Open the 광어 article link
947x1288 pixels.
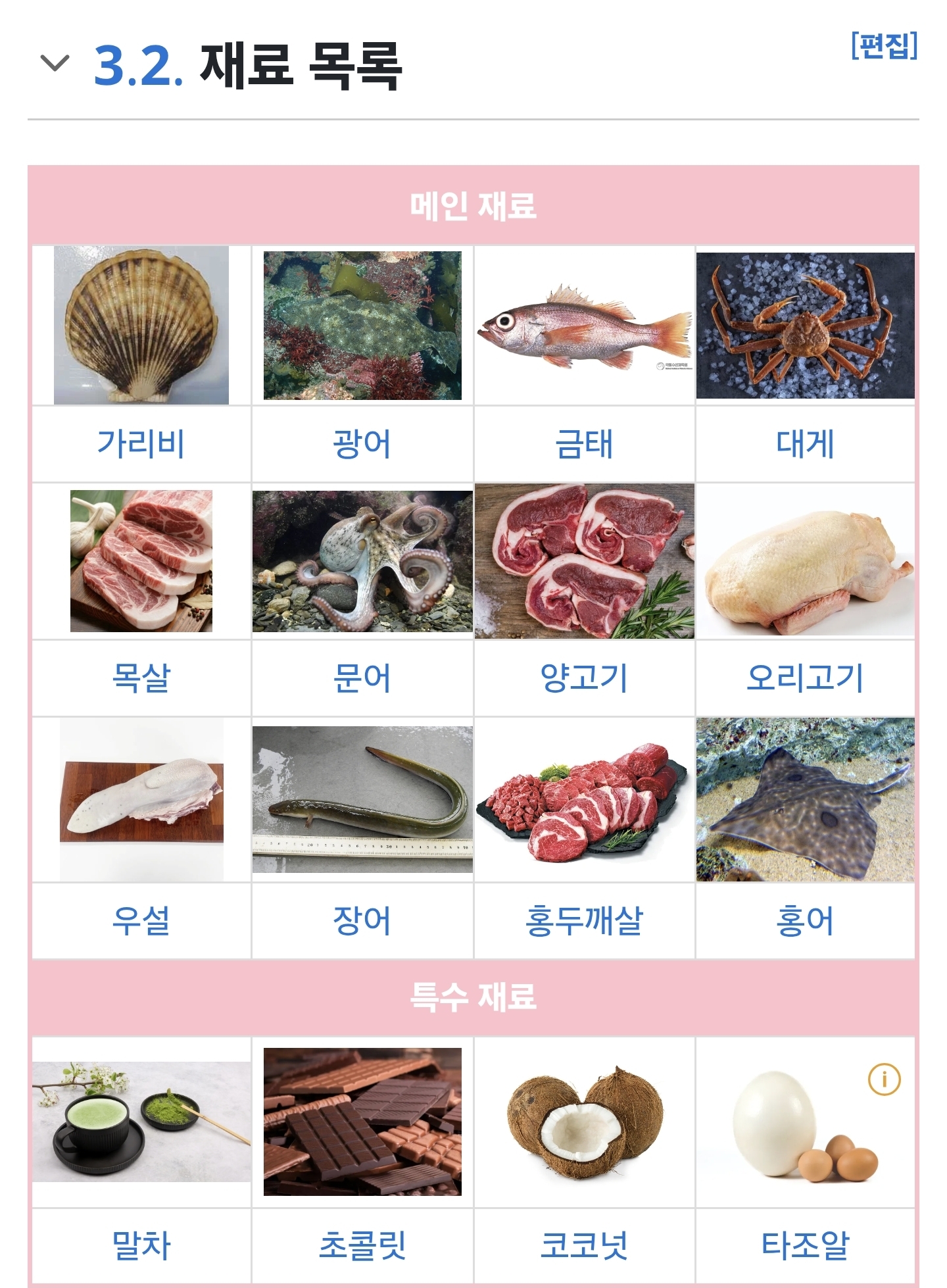(362, 443)
